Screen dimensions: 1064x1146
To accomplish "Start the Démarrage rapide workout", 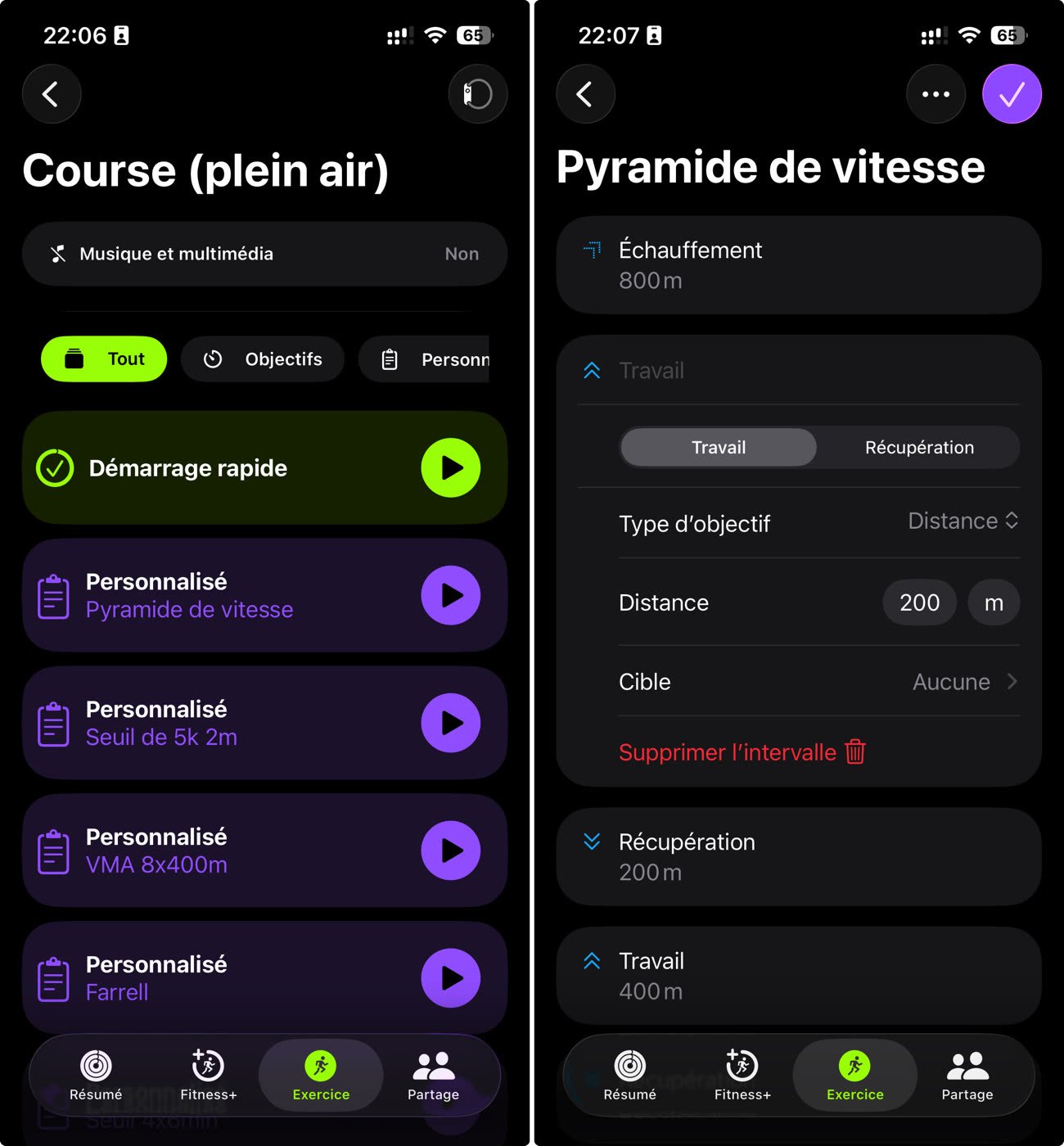I will click(450, 468).
